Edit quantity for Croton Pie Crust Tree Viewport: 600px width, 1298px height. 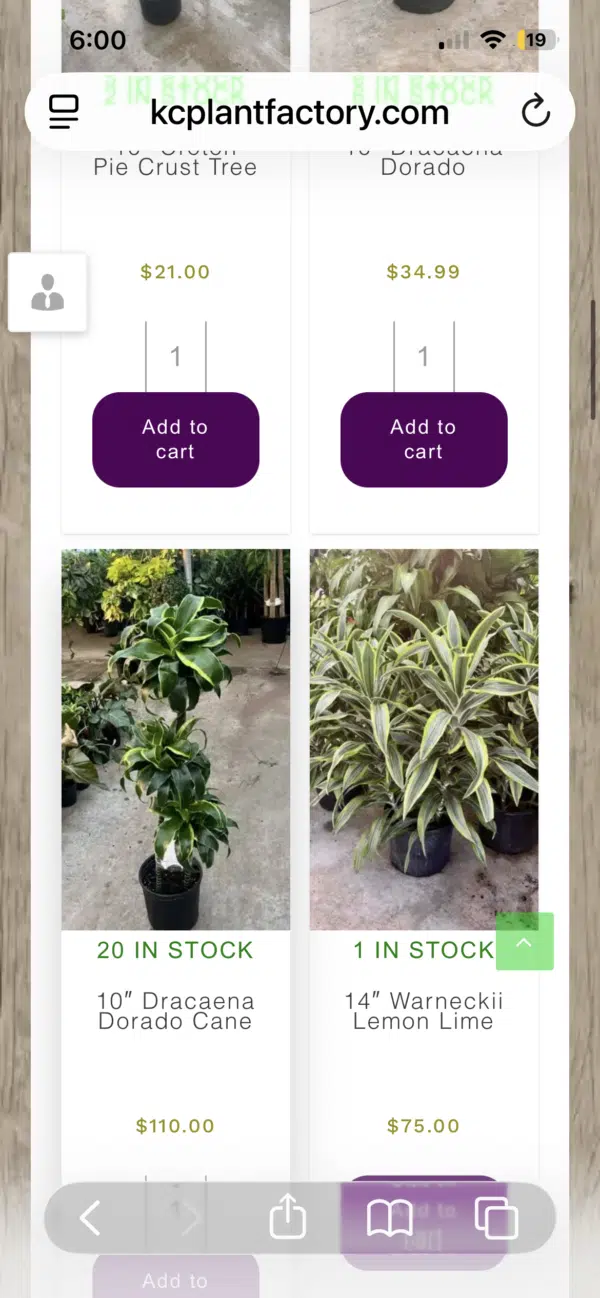pyautogui.click(x=176, y=356)
